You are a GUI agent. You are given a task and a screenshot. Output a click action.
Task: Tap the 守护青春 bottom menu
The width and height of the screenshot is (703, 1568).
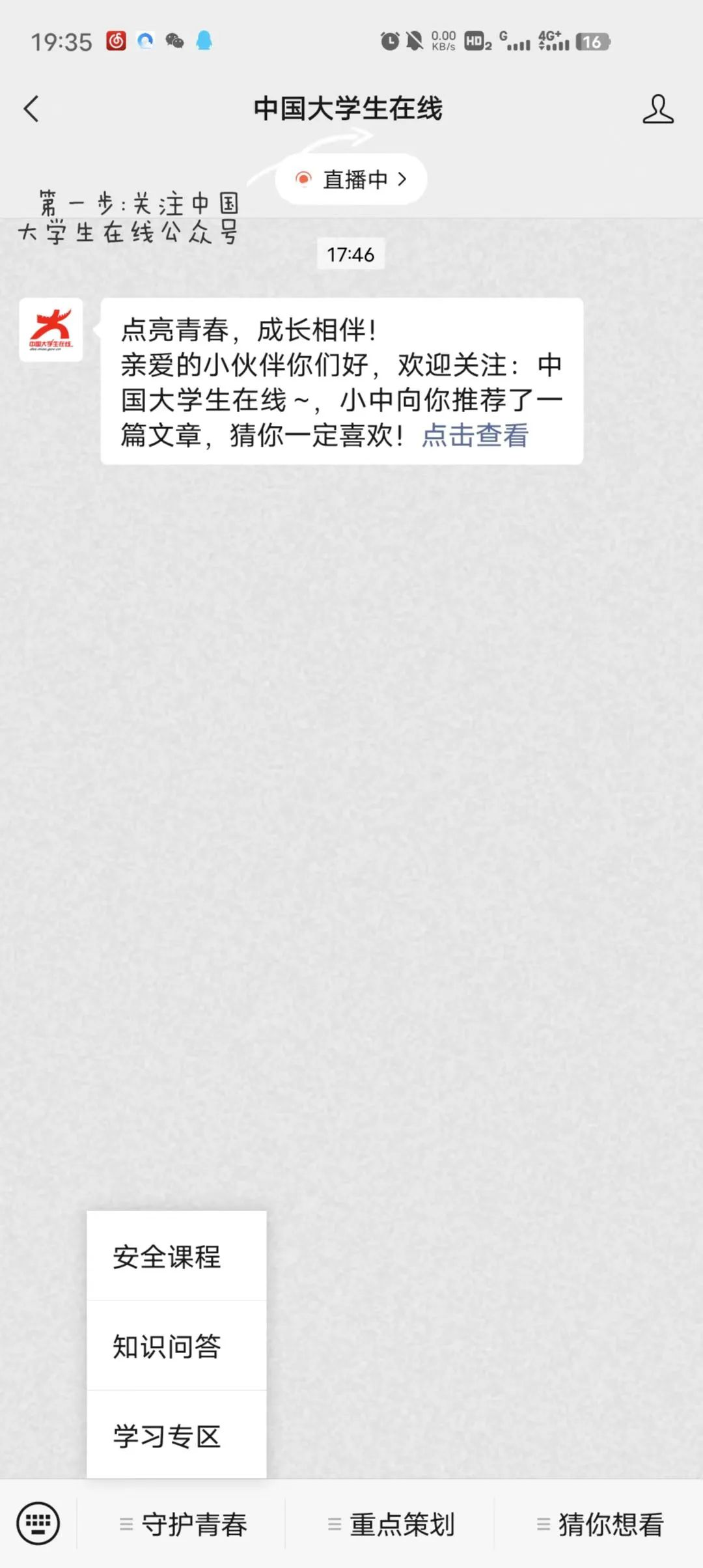[182, 1524]
